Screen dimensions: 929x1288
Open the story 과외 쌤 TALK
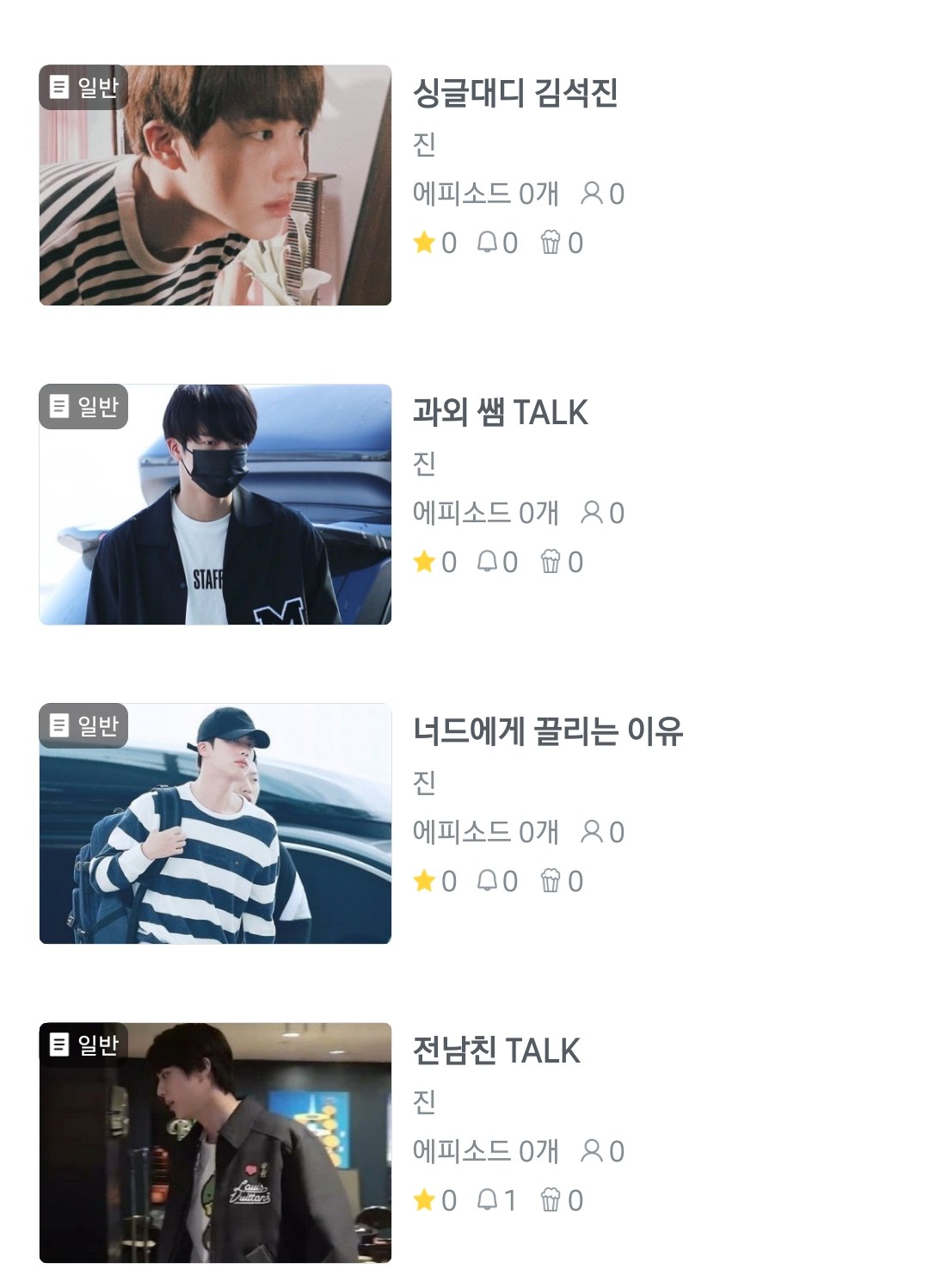pyautogui.click(x=500, y=412)
